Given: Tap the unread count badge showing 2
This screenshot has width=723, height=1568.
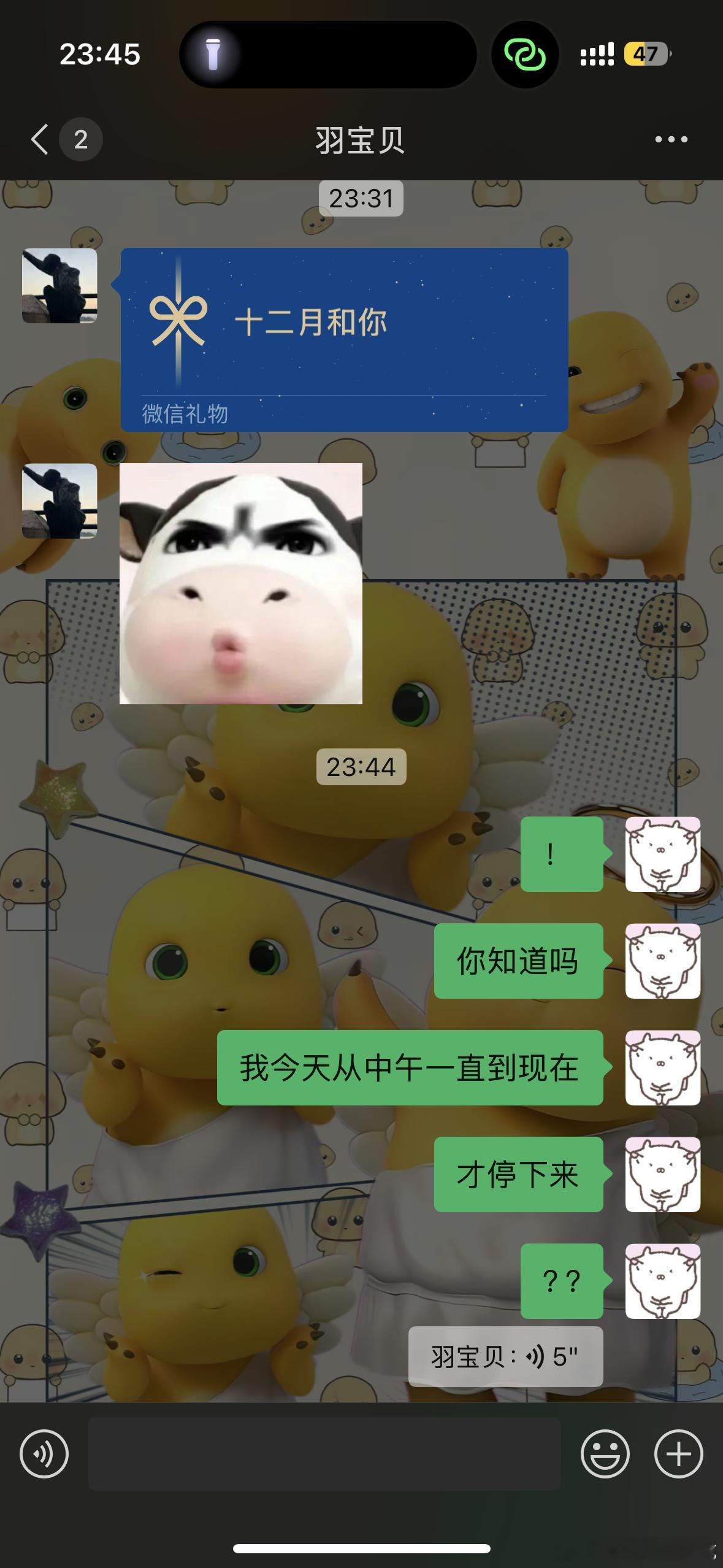Looking at the screenshot, I should (x=80, y=140).
